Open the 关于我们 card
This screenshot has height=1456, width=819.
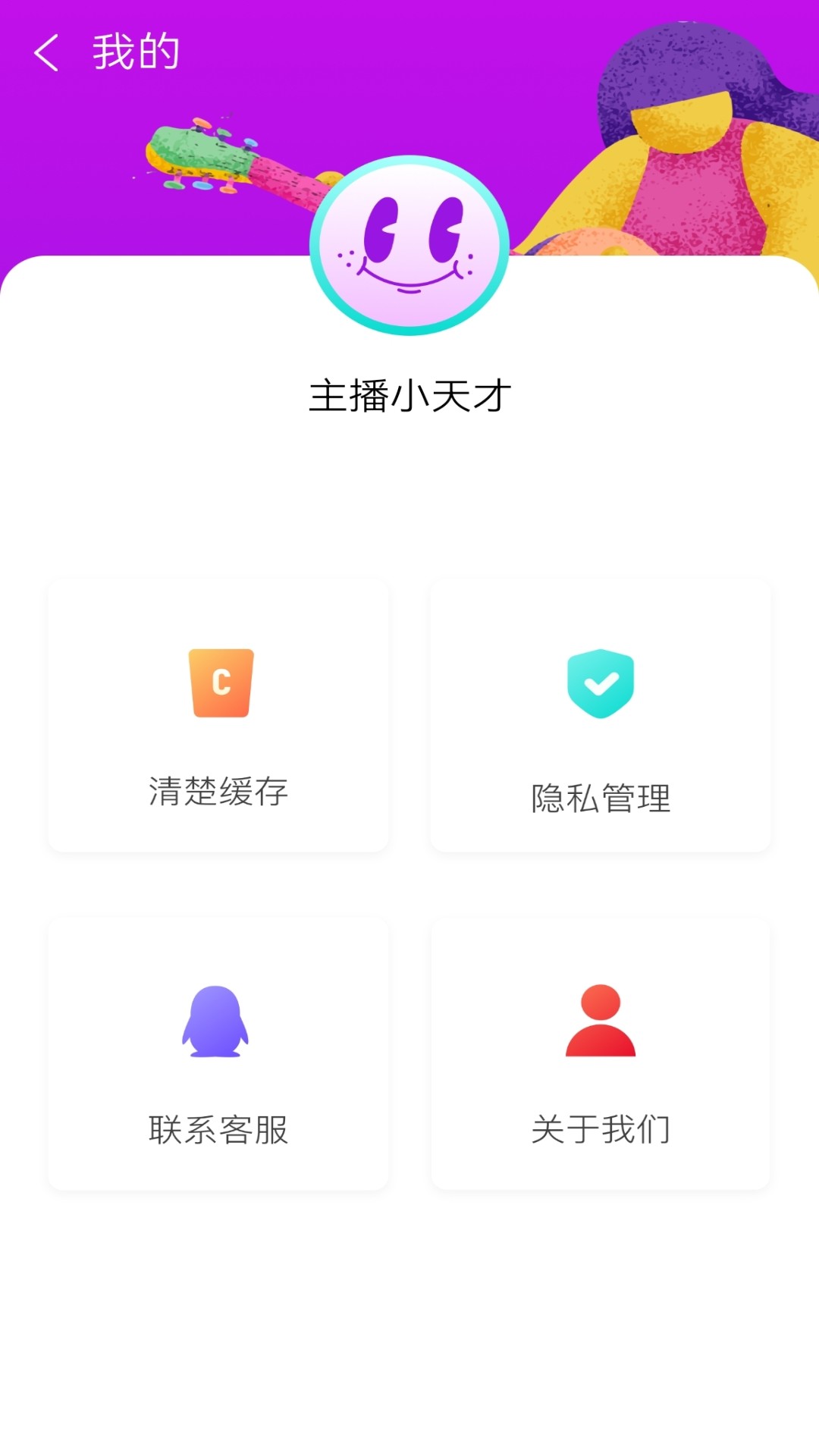601,1054
